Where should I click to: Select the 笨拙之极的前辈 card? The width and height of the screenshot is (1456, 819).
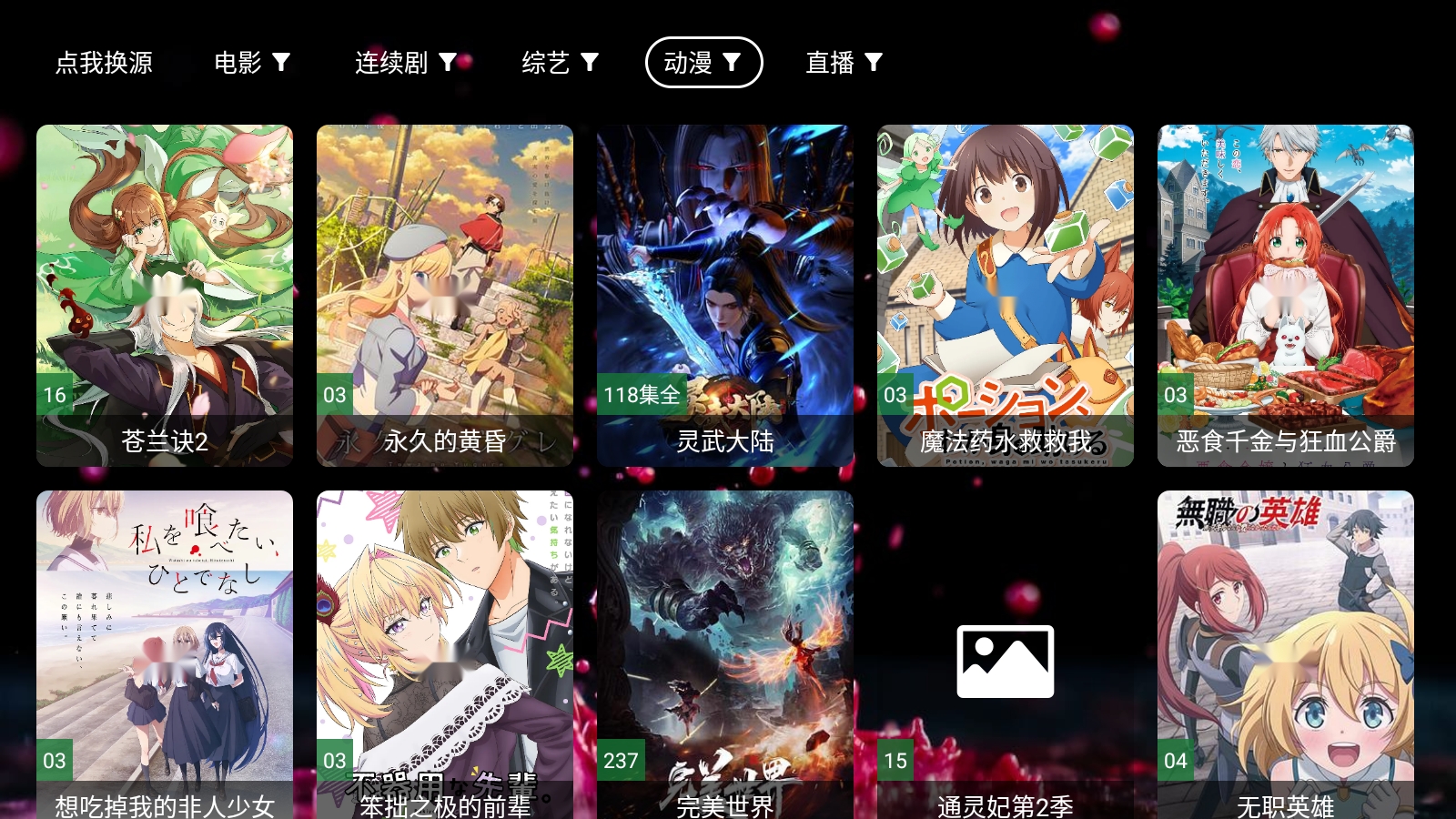(445, 653)
